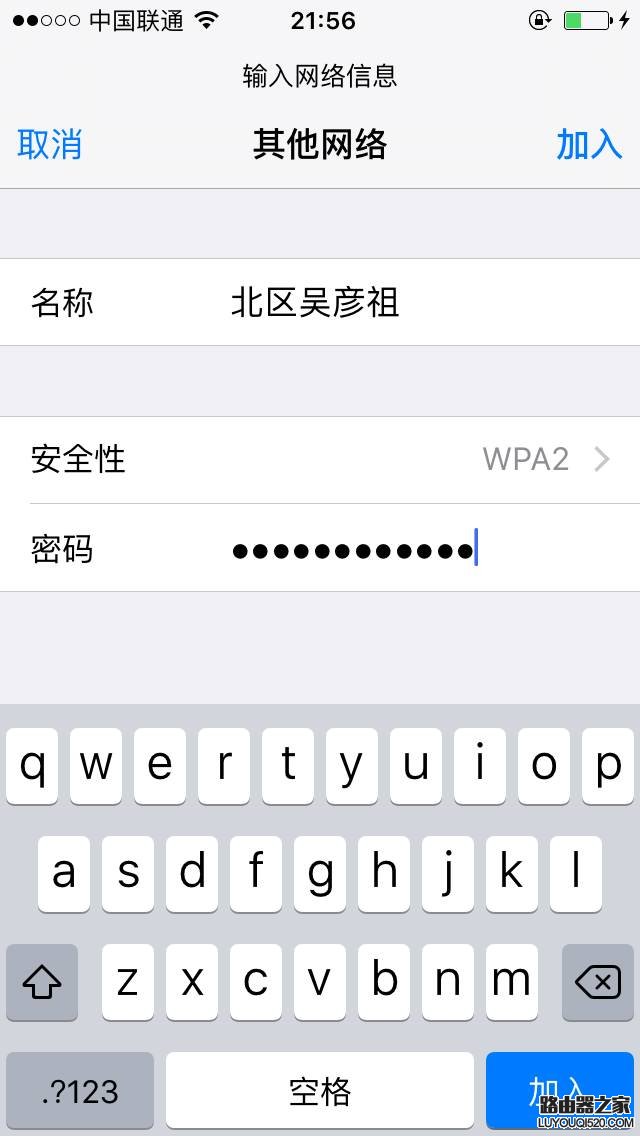Open the 安全性 WPA2 security options
This screenshot has width=640, height=1136.
point(320,459)
